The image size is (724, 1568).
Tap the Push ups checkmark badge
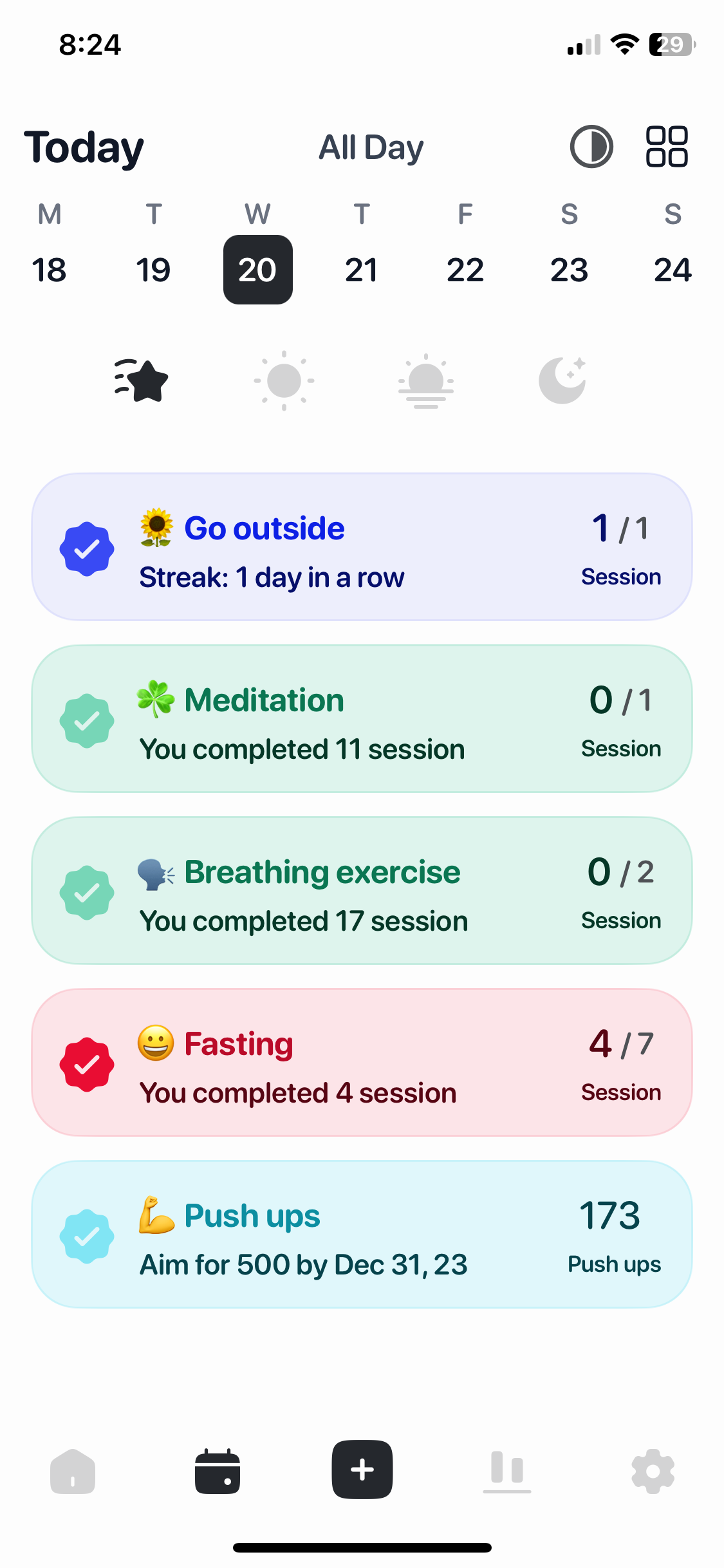(87, 1237)
